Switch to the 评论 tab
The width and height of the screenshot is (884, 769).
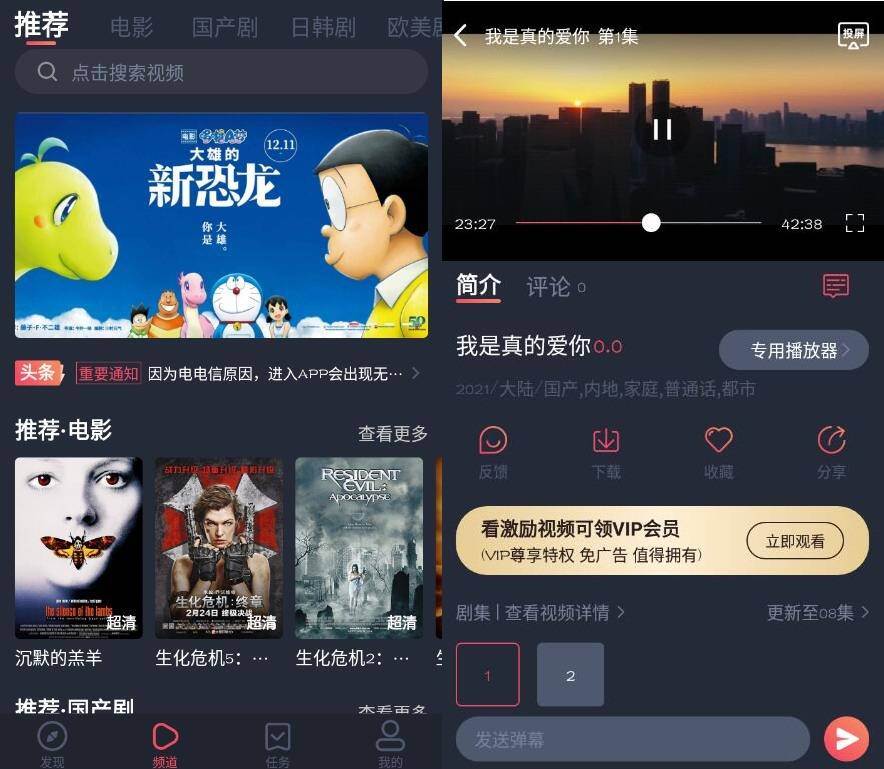pyautogui.click(x=548, y=288)
